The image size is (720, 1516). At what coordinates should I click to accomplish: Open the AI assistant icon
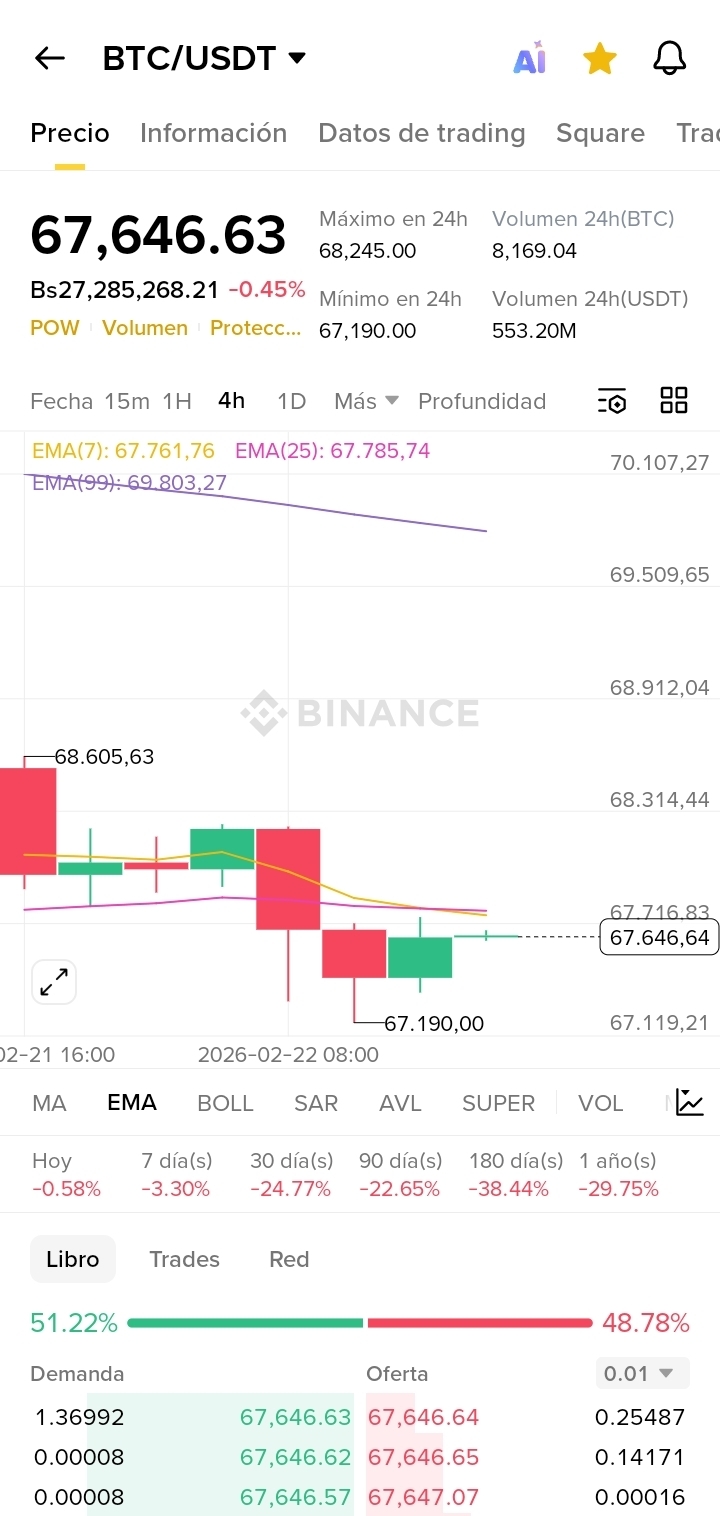coord(530,59)
